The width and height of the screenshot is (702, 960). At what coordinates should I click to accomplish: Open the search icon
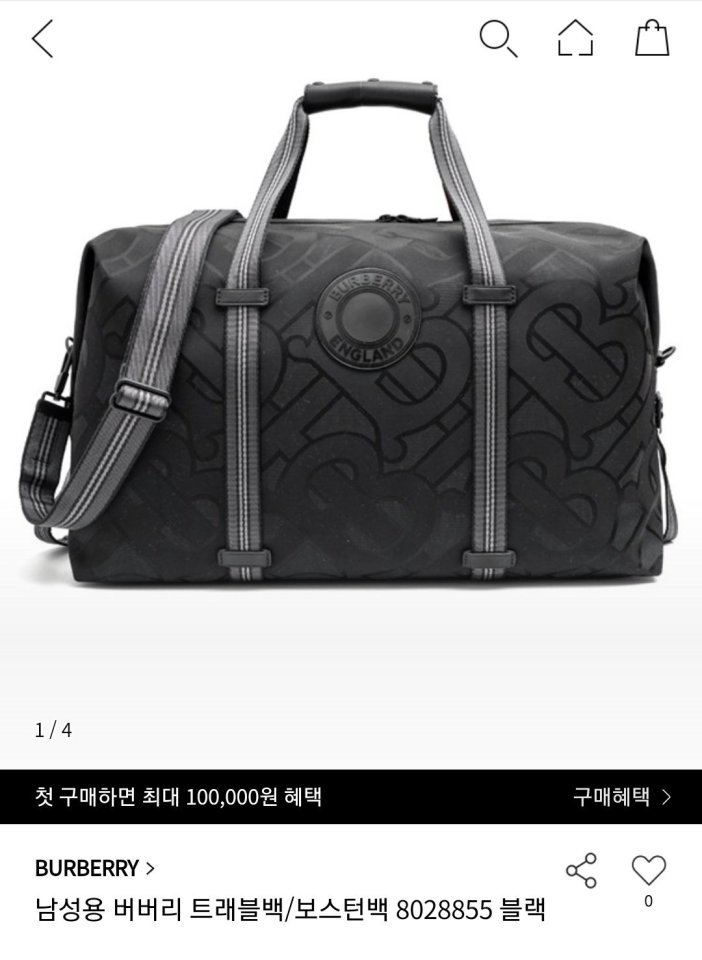click(x=497, y=38)
